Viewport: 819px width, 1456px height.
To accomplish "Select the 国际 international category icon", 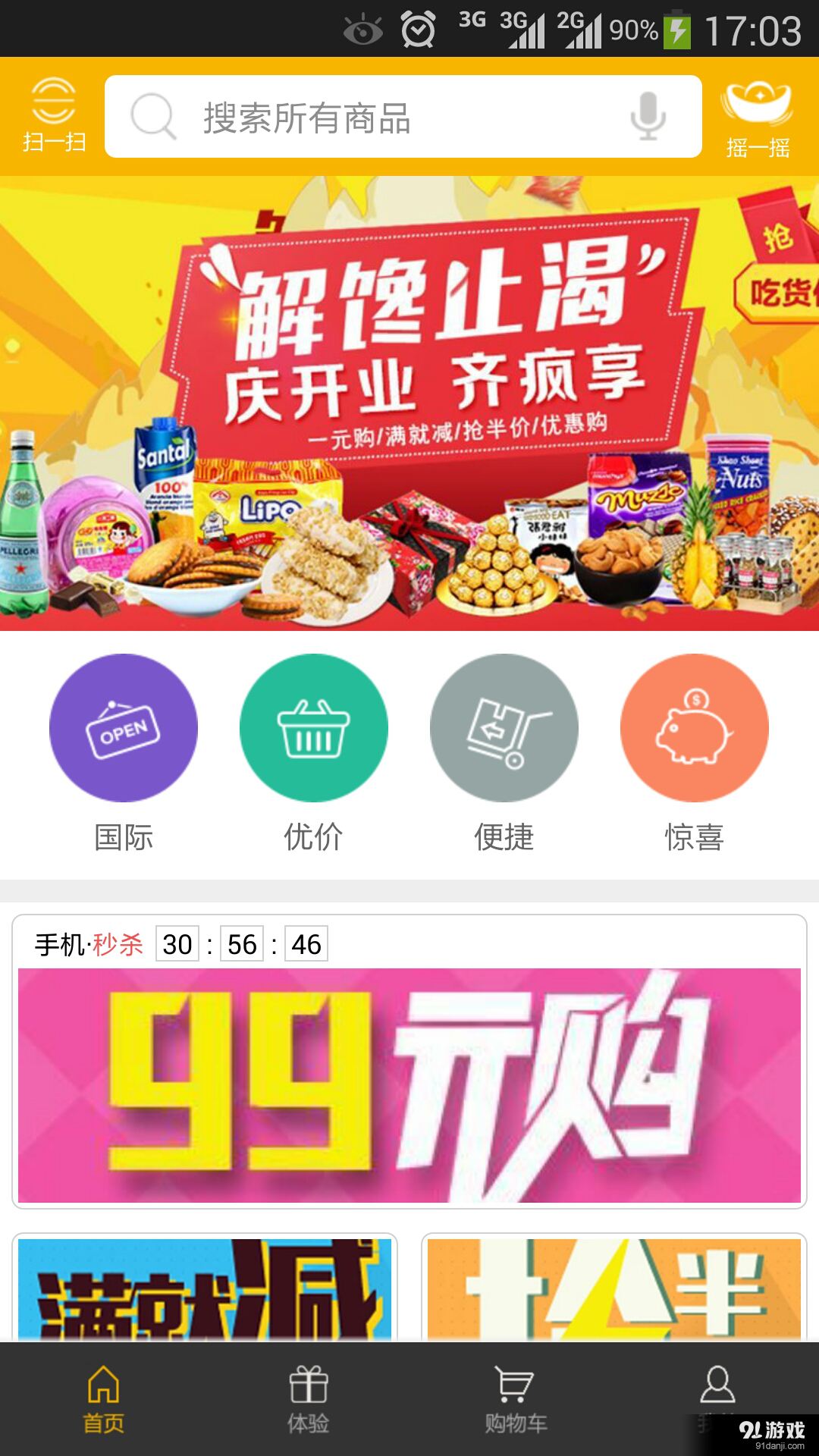I will [124, 728].
